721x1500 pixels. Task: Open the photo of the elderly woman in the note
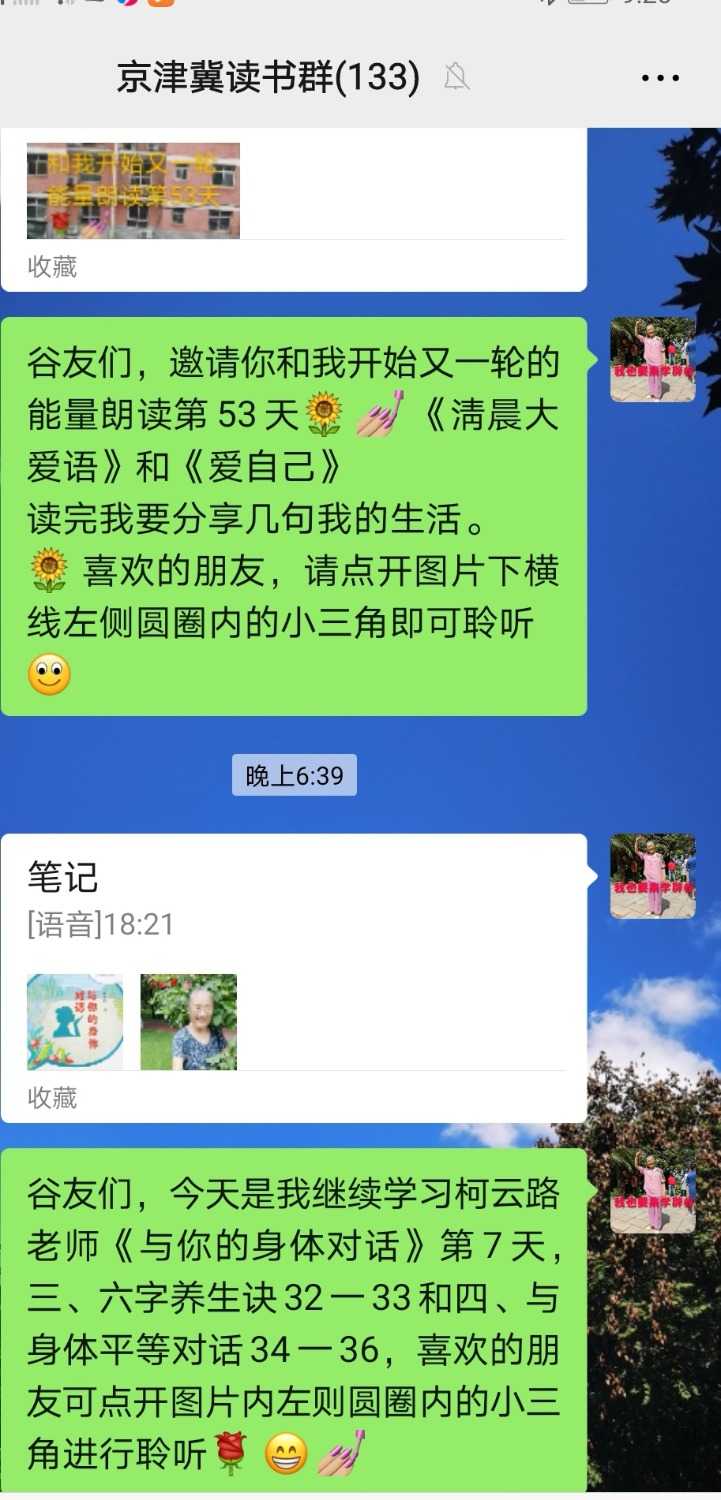[x=188, y=1020]
